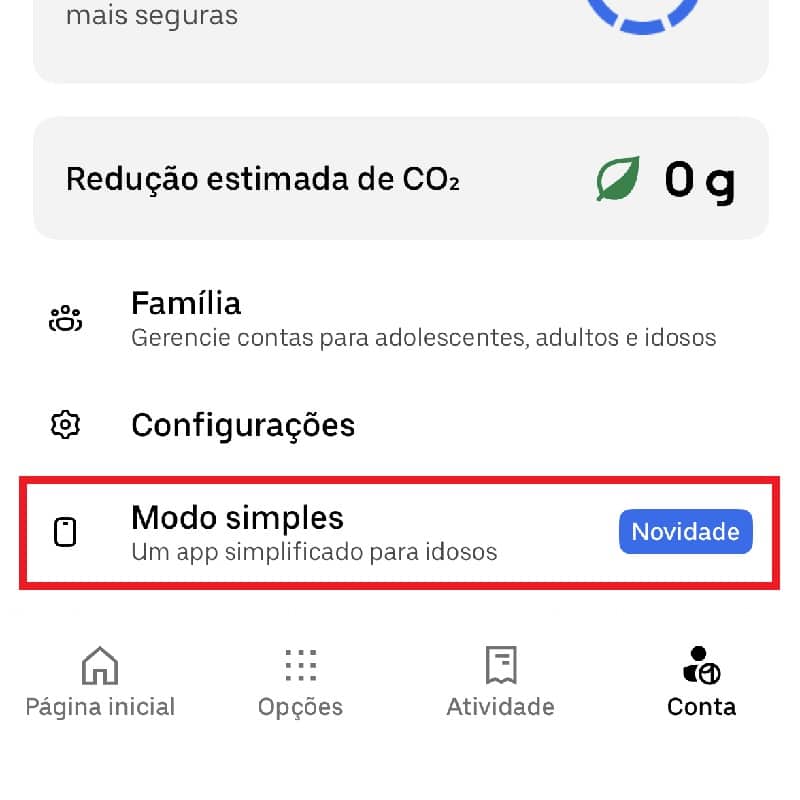This screenshot has width=800, height=800.
Task: Go to the Página inicial tab
Action: (x=100, y=682)
